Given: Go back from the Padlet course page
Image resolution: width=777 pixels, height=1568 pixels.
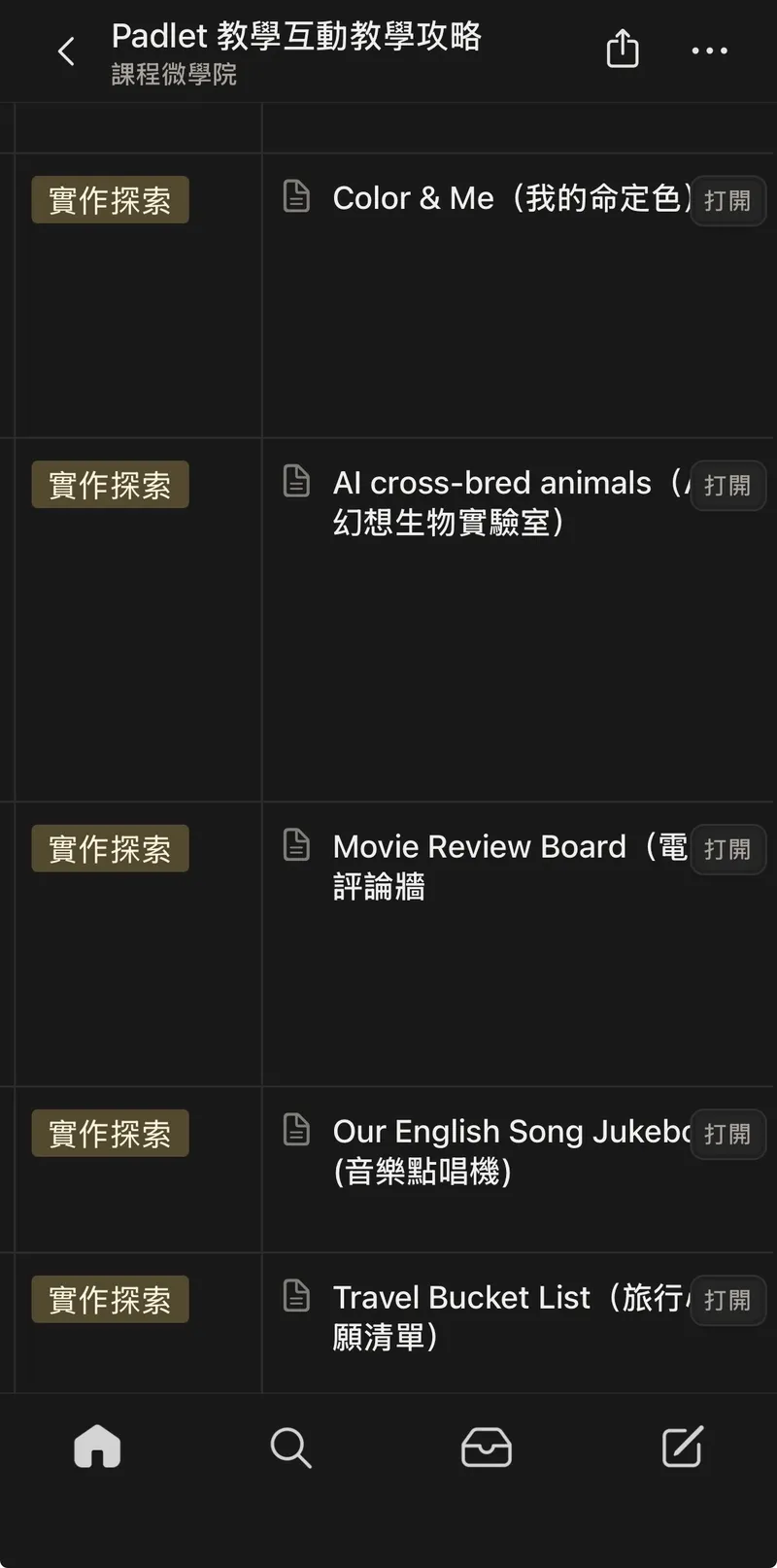Looking at the screenshot, I should (x=66, y=51).
